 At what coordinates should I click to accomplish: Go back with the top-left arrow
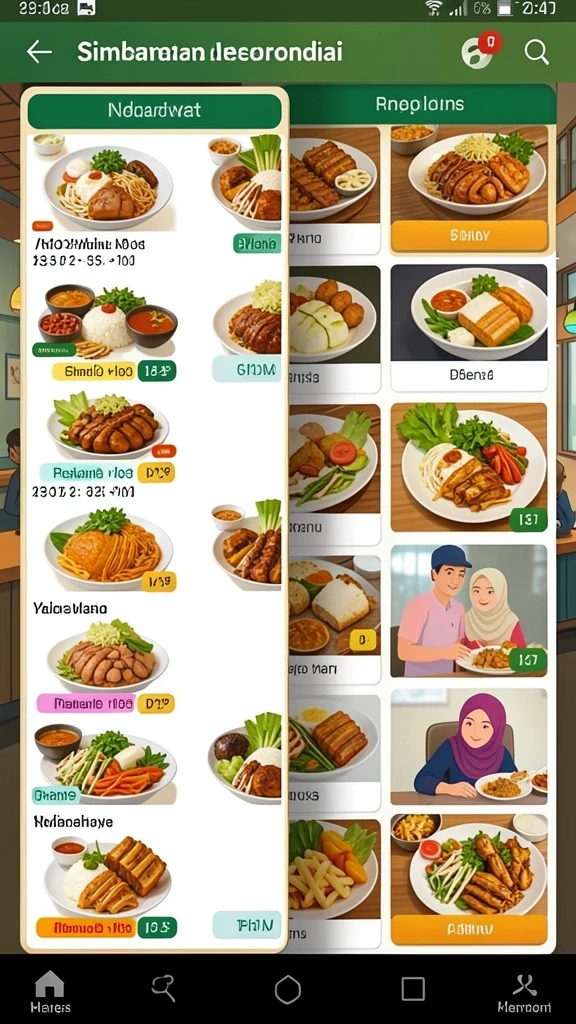point(39,52)
